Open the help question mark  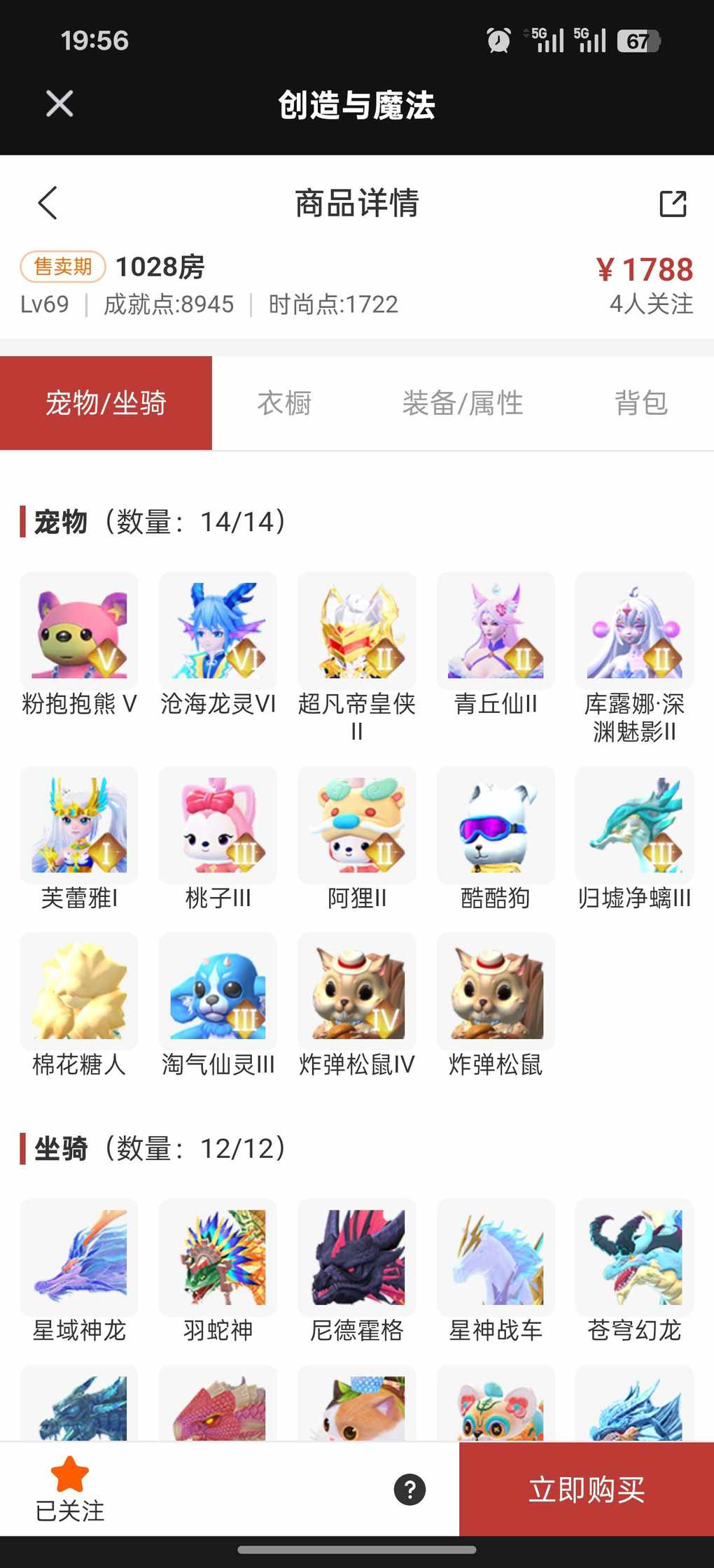(x=409, y=1490)
